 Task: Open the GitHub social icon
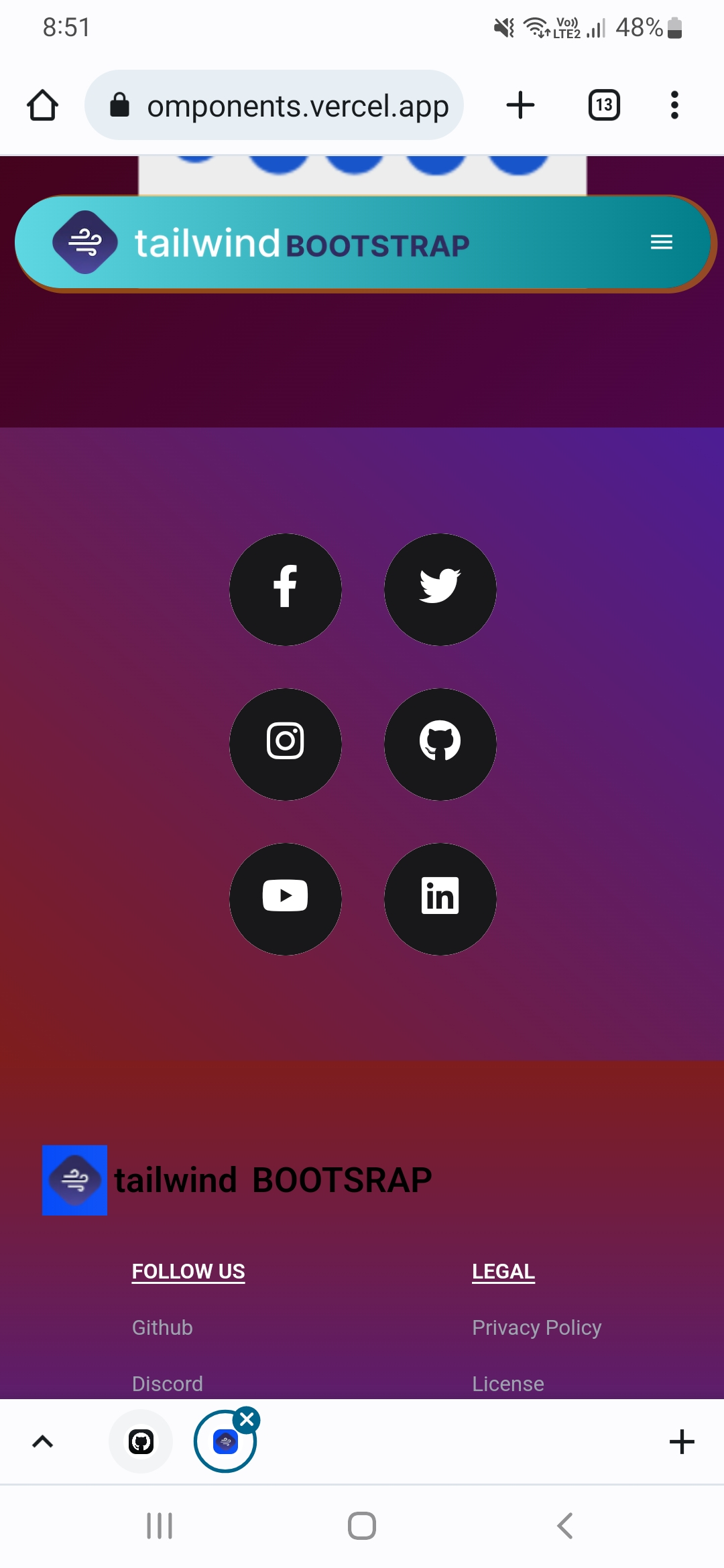click(x=440, y=744)
